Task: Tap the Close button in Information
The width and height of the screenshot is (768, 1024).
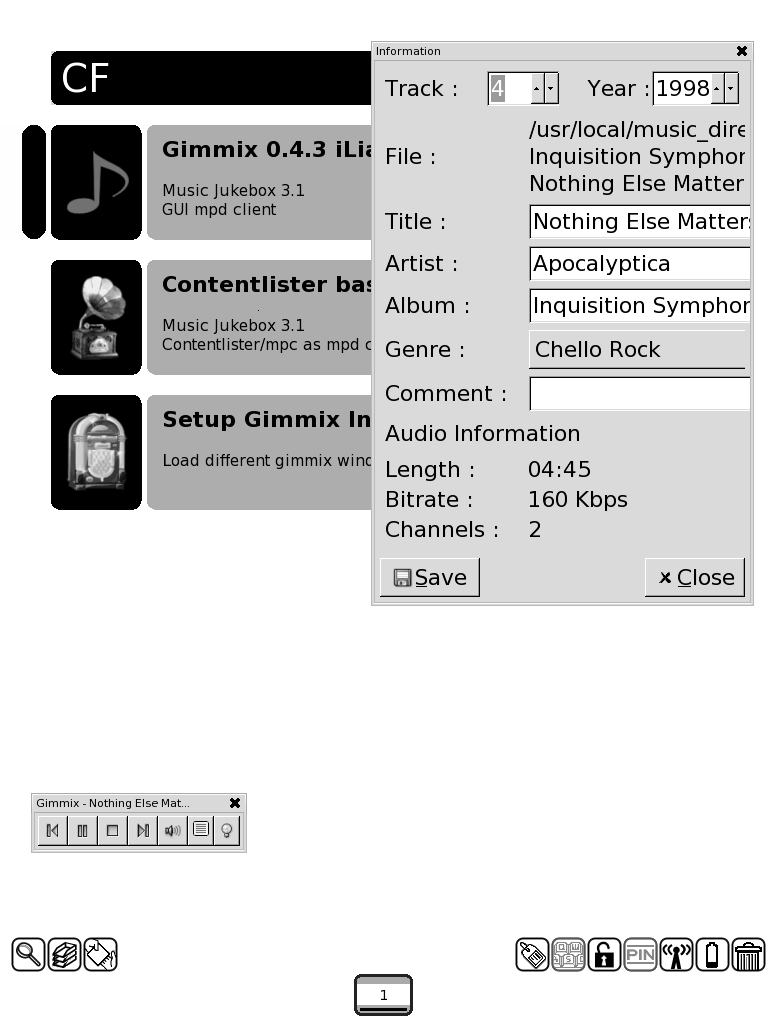Action: point(695,577)
